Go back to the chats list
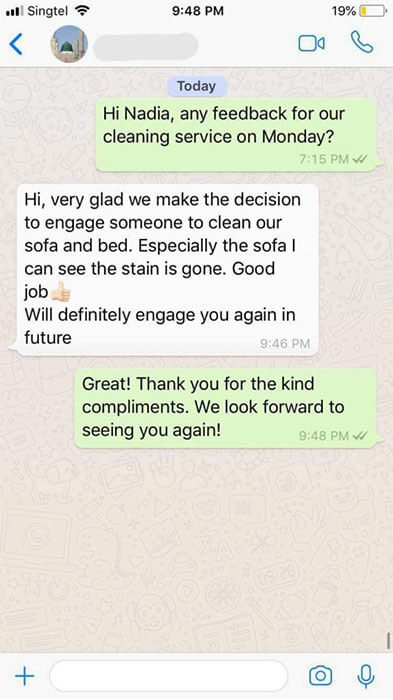This screenshot has height=700, width=393. coord(16,44)
